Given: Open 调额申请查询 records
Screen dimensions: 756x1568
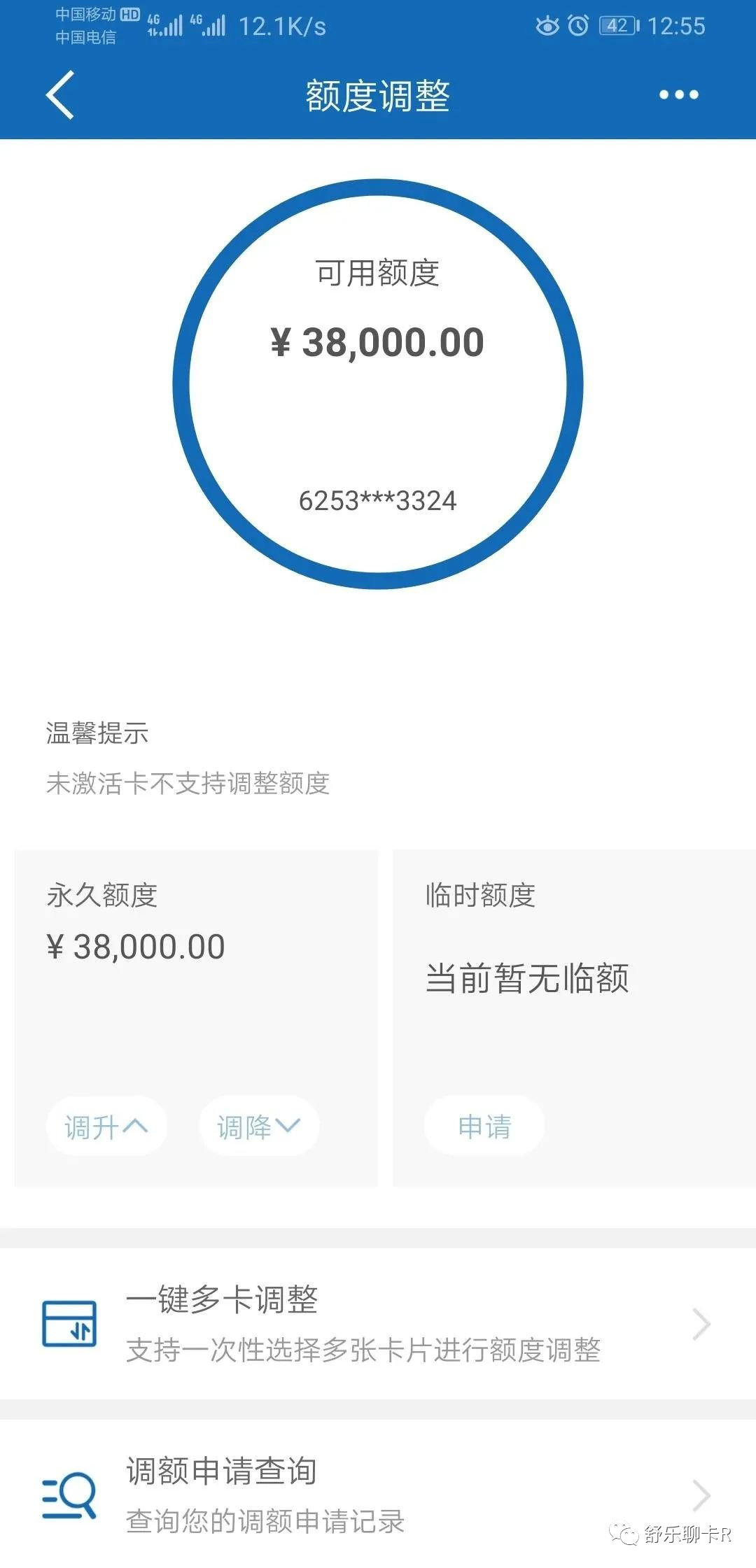Looking at the screenshot, I should (x=378, y=1494).
